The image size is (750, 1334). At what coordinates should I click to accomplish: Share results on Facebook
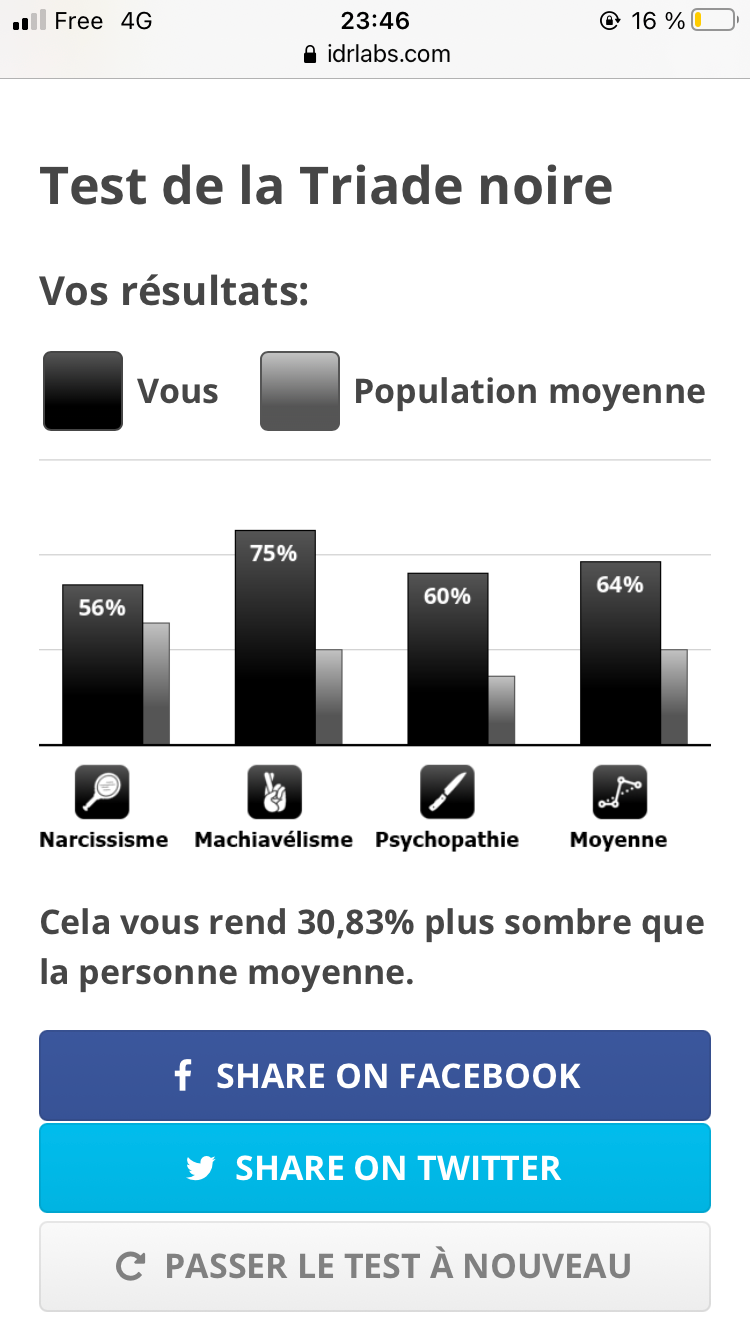coord(375,1075)
